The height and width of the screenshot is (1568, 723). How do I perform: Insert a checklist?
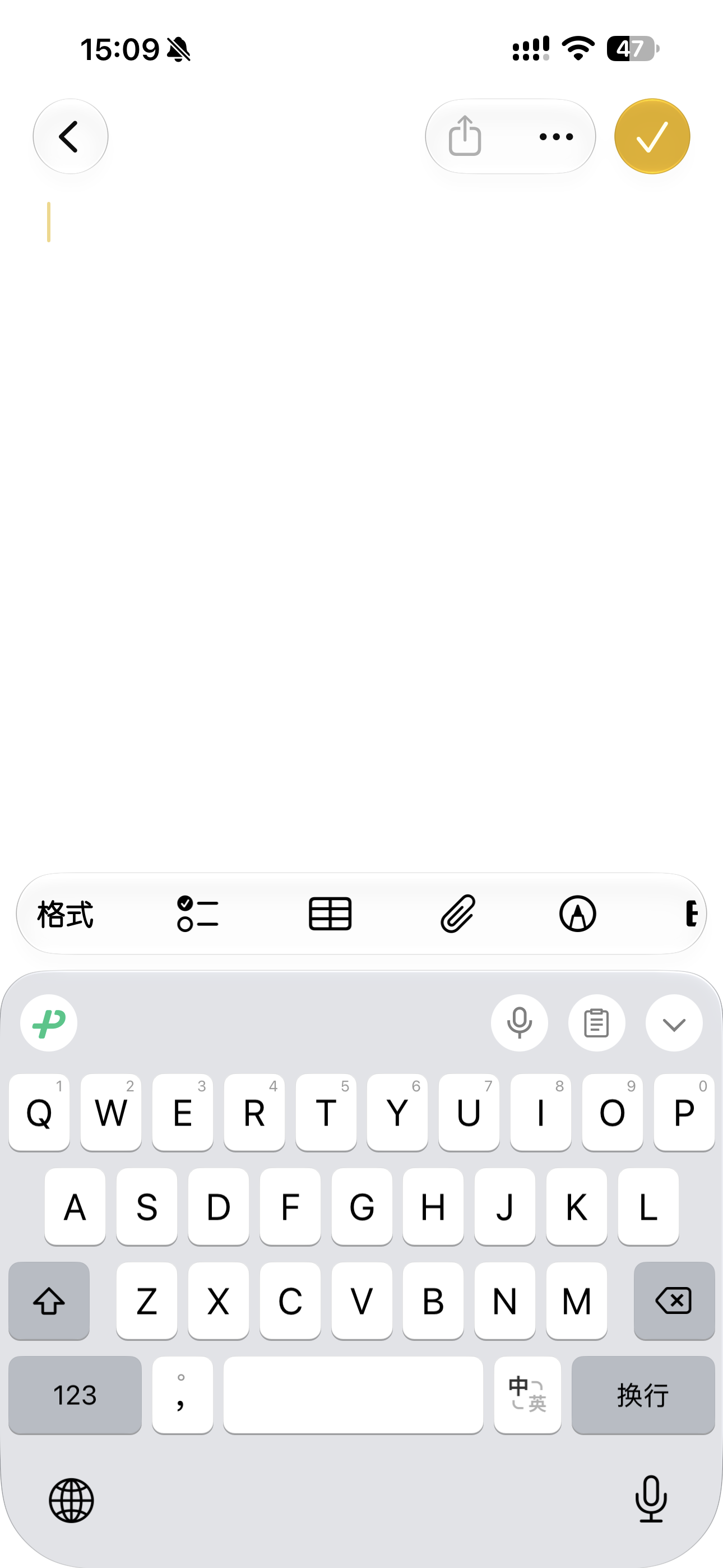point(198,914)
